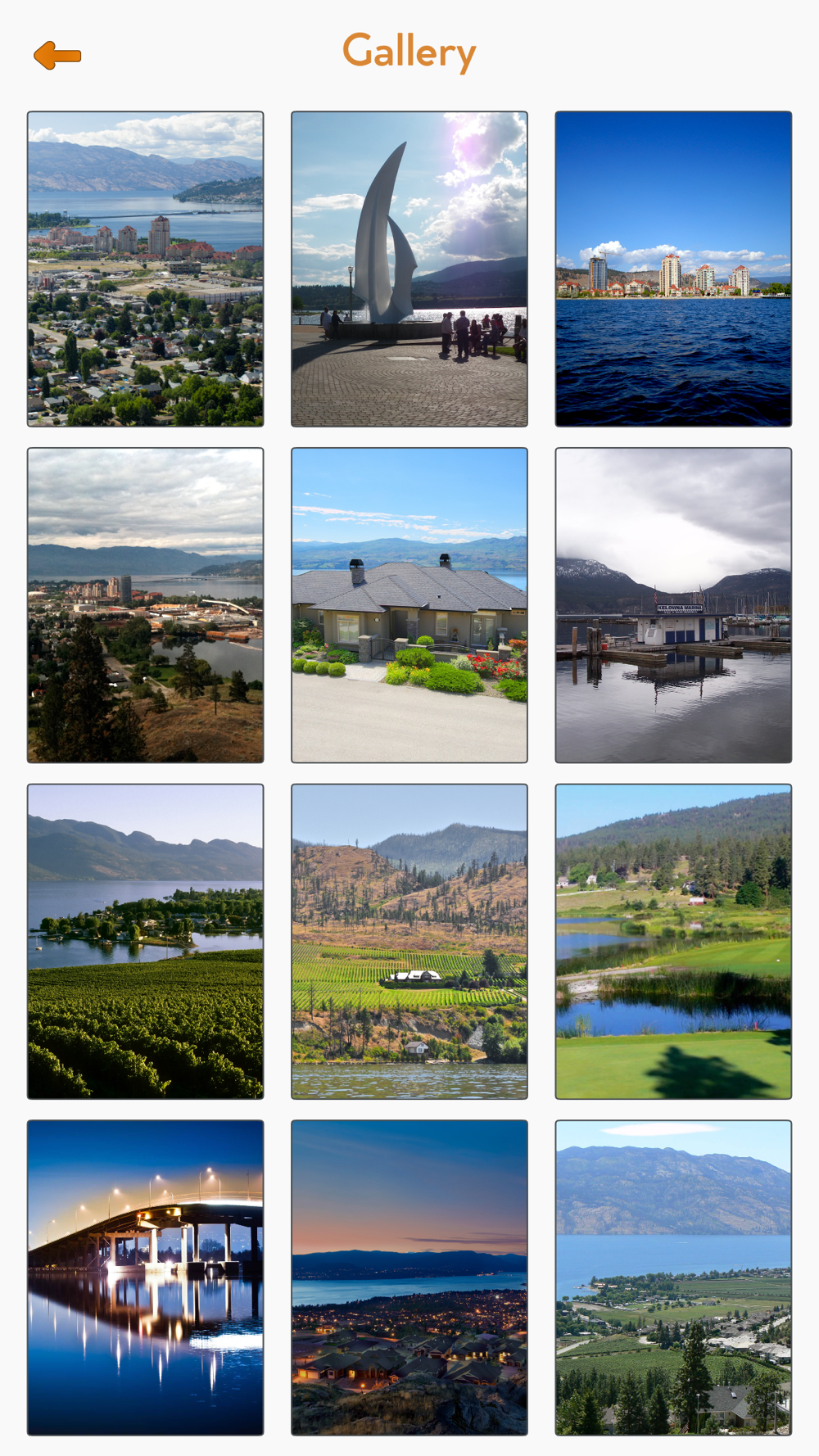819x1456 pixels.
Task: View the dry hillside vineyard farmhouse photo
Action: pos(409,942)
